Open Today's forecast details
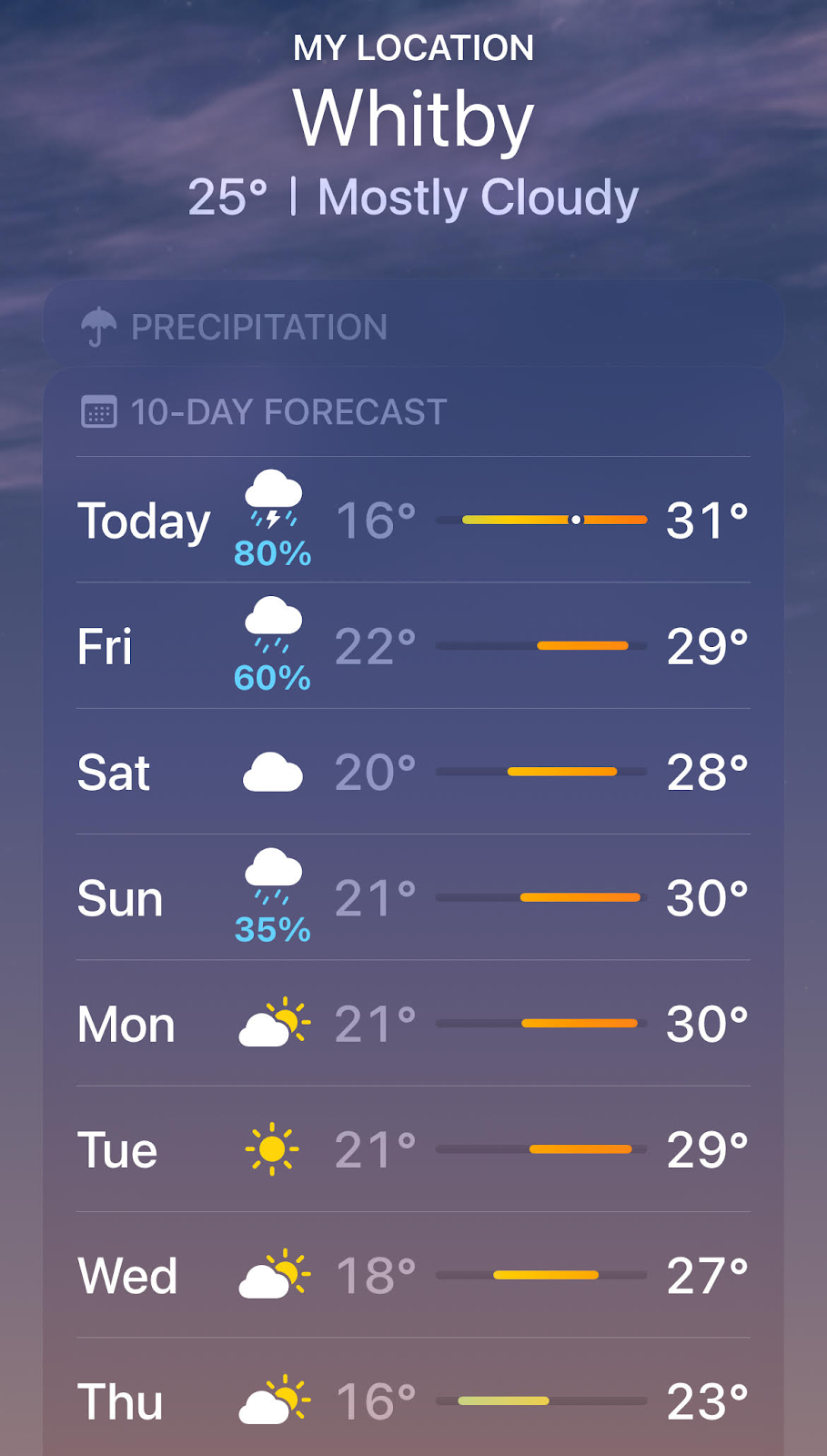This screenshot has width=827, height=1456. pyautogui.click(x=413, y=520)
